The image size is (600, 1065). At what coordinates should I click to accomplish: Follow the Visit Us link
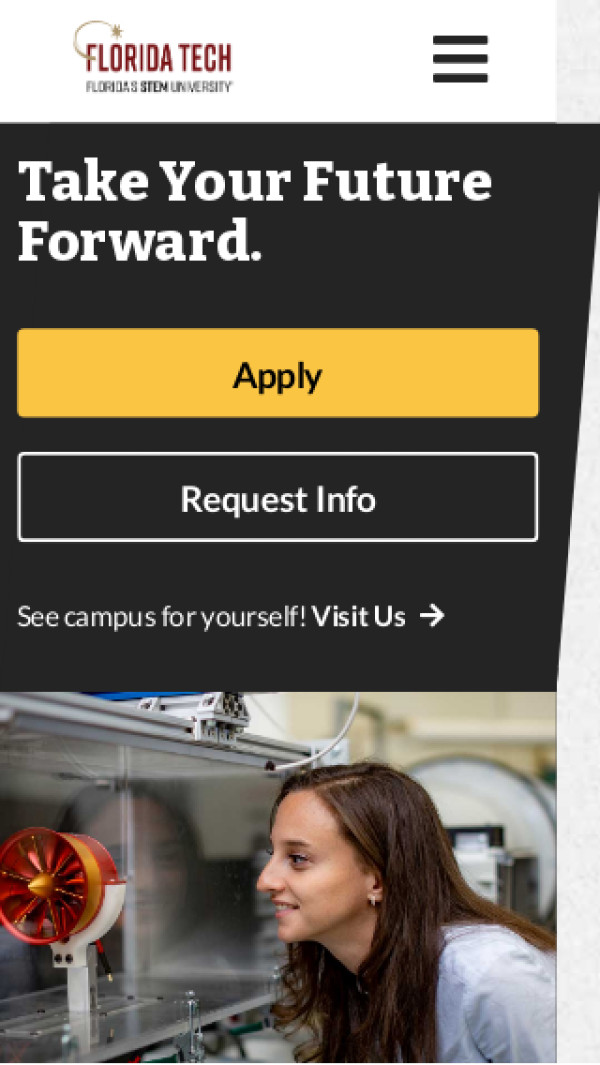(x=376, y=616)
